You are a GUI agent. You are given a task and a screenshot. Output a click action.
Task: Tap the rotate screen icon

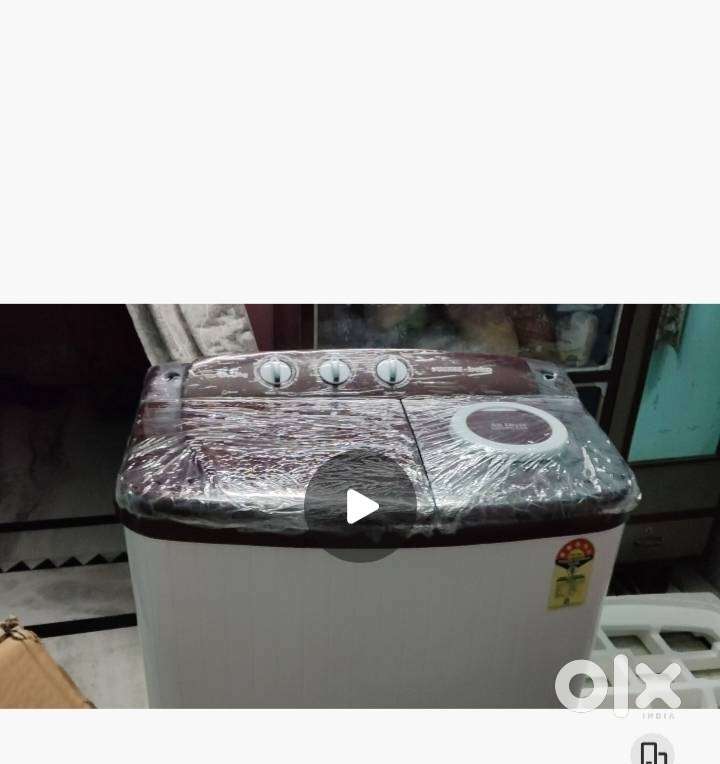[x=653, y=752]
